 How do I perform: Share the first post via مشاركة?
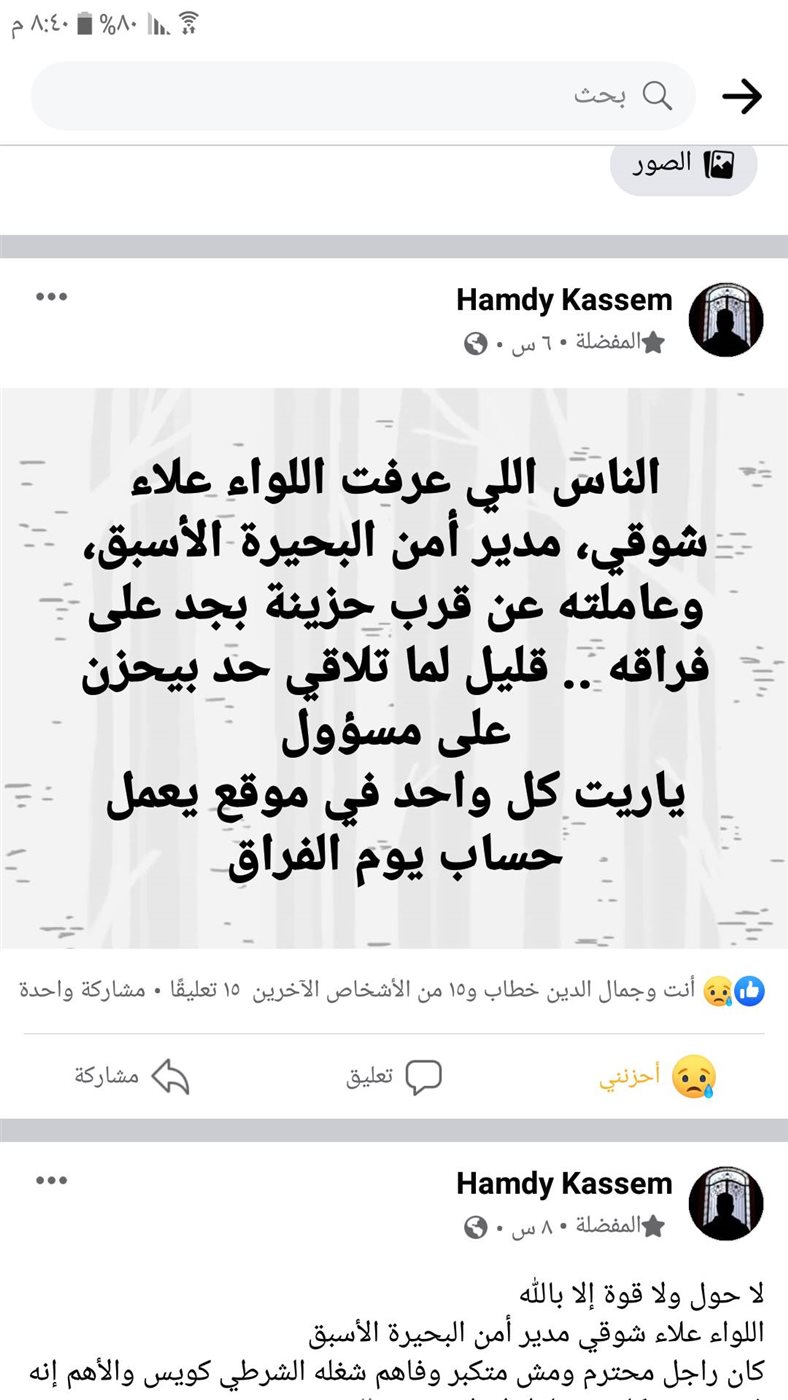[x=132, y=1077]
